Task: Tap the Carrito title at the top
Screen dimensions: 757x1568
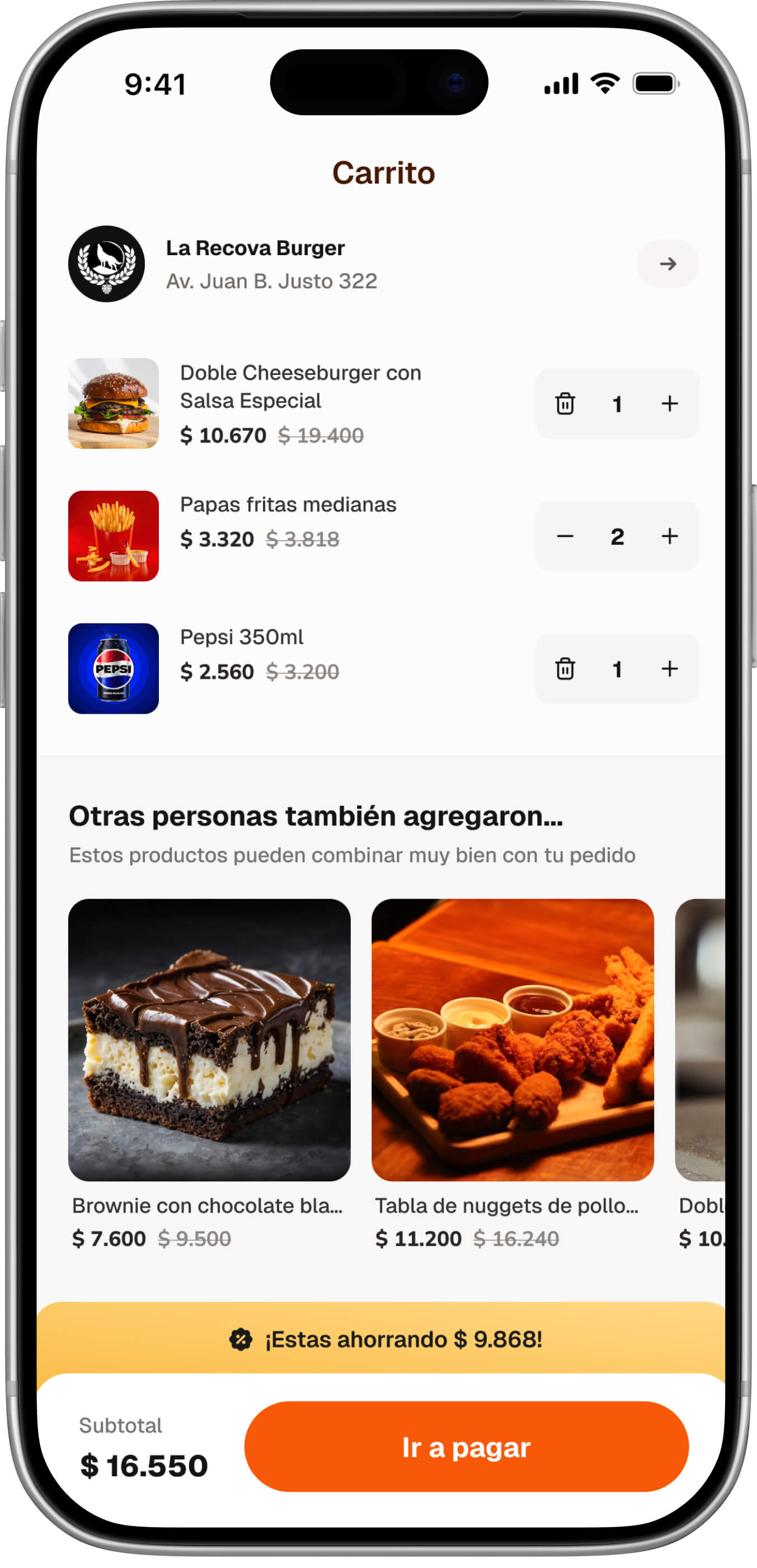Action: pyautogui.click(x=384, y=172)
